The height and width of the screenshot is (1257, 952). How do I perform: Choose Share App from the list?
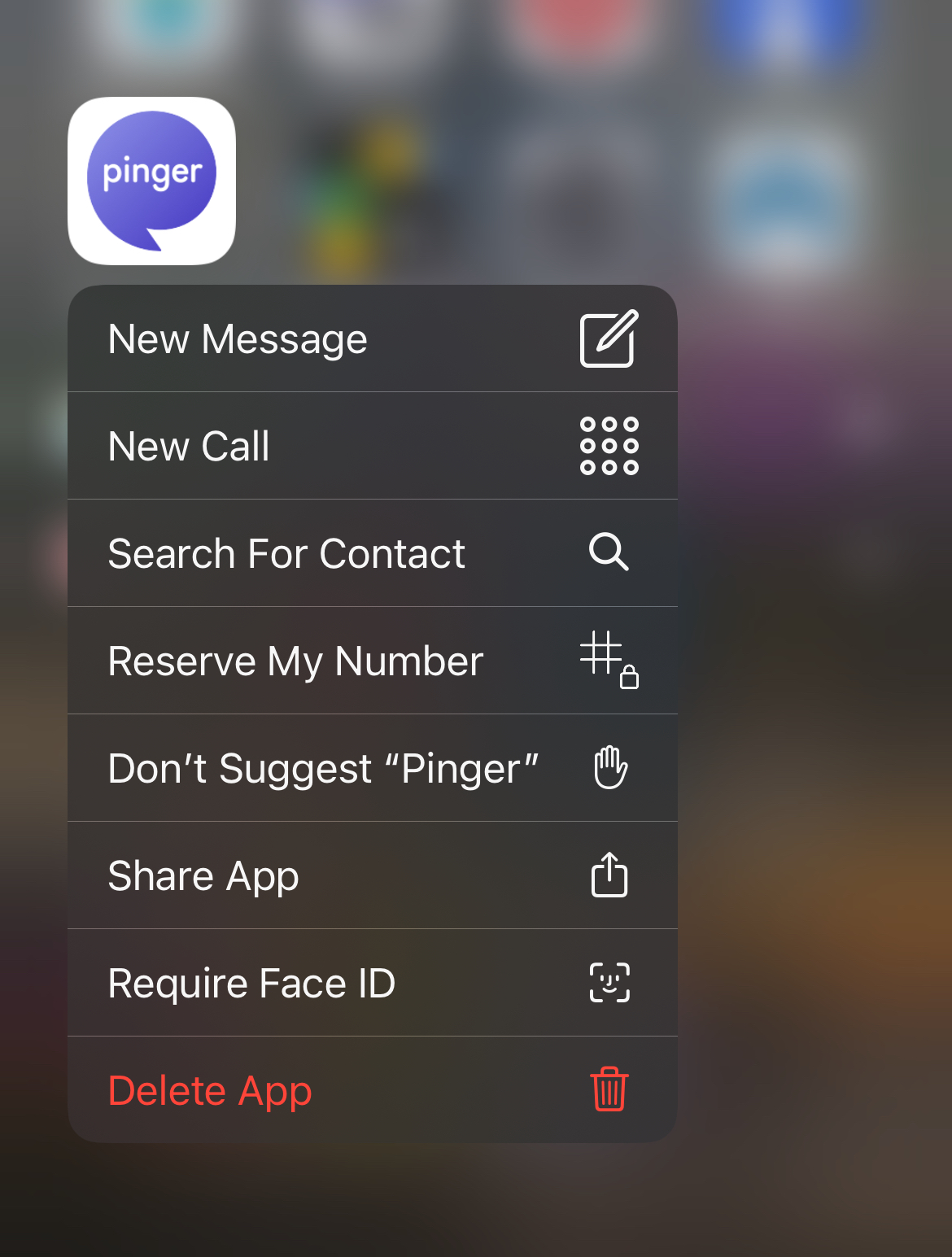pos(203,875)
